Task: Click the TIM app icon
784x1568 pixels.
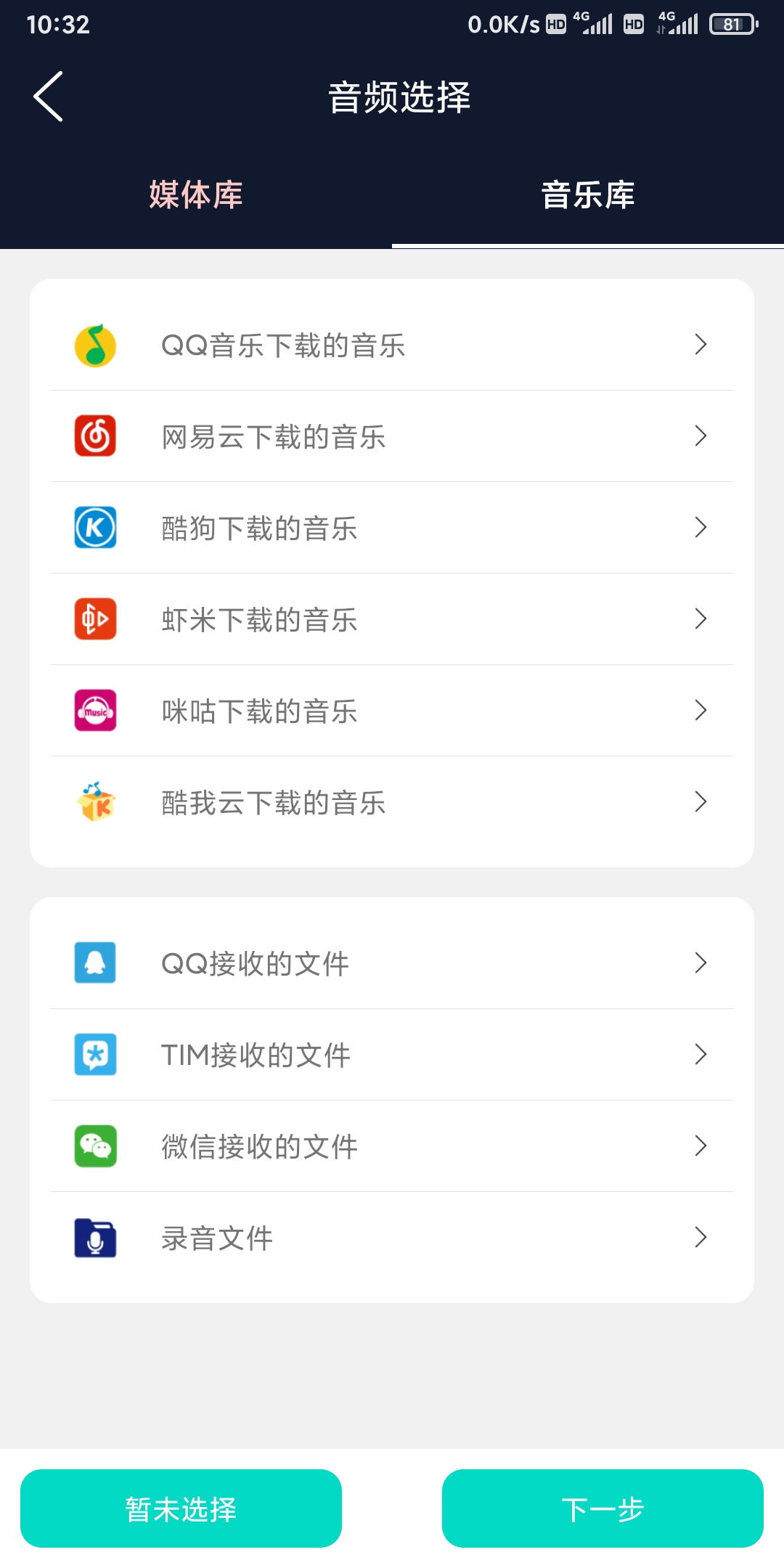Action: click(x=93, y=1055)
